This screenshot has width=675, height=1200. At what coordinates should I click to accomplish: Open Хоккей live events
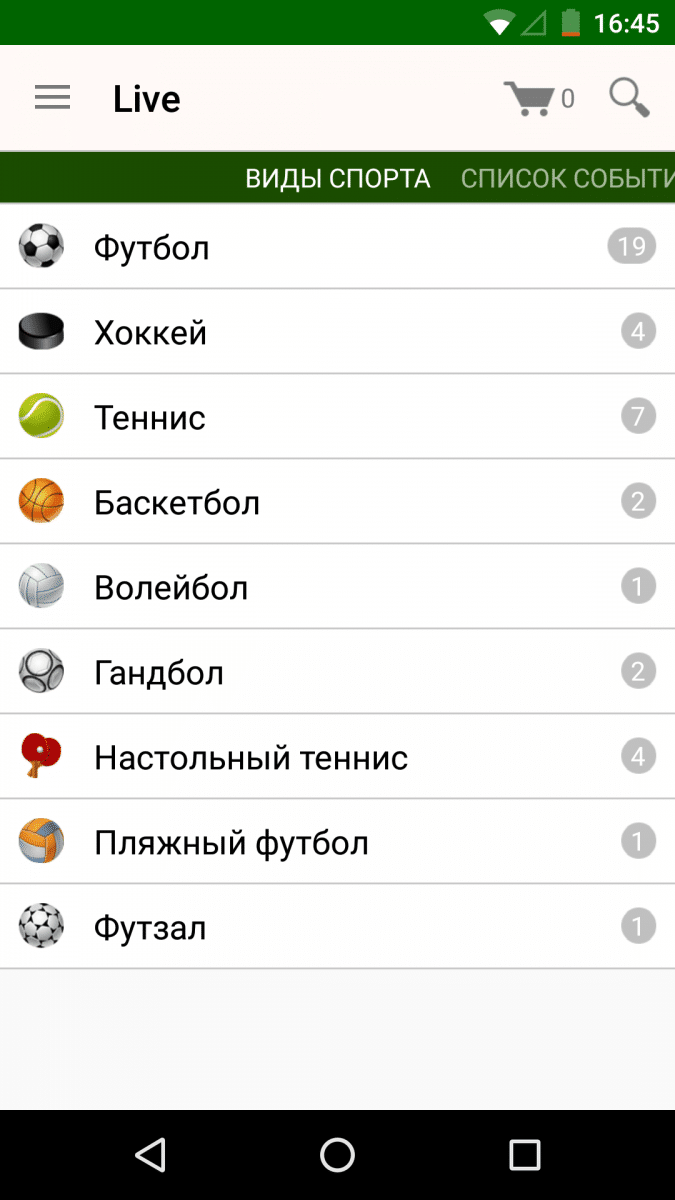coord(337,331)
